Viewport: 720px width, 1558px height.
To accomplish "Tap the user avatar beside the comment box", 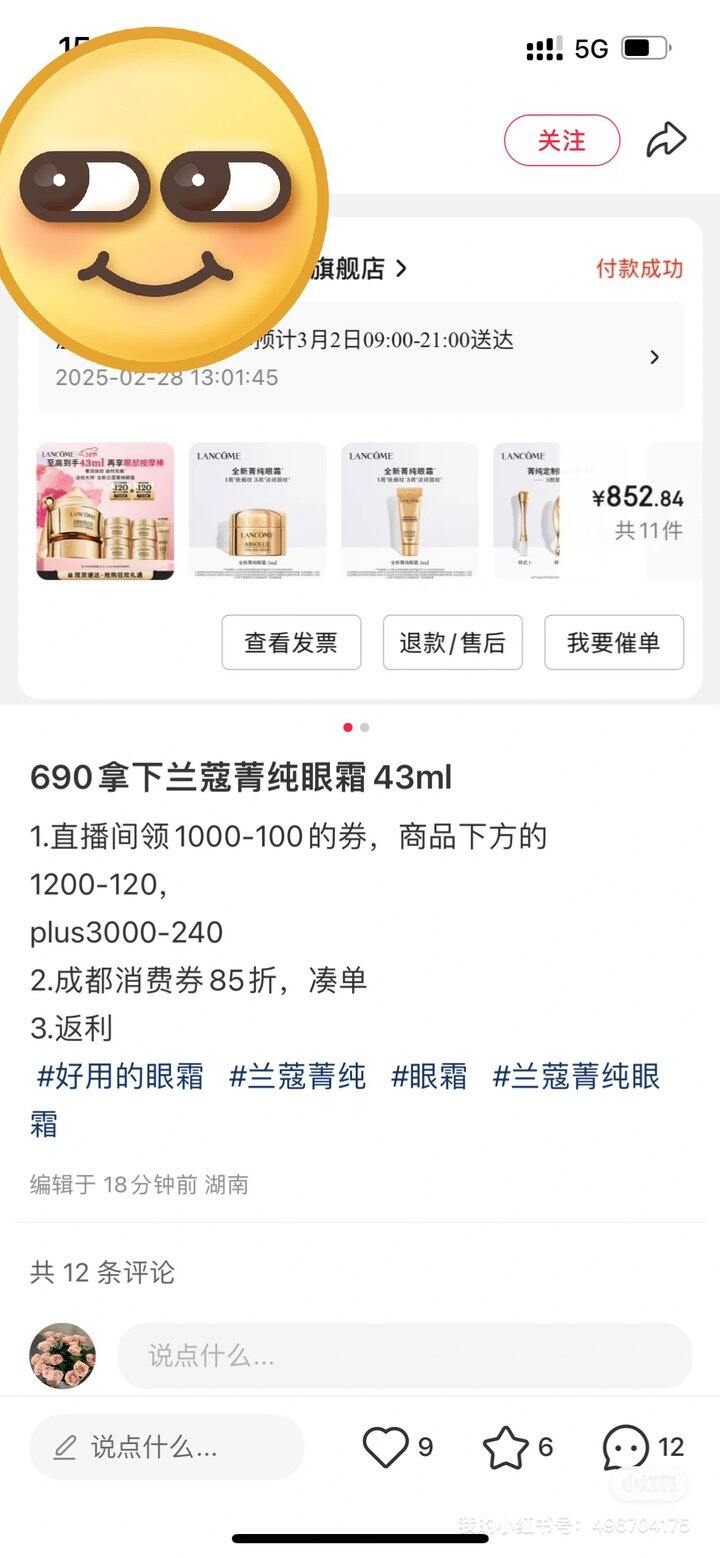I will [63, 1357].
